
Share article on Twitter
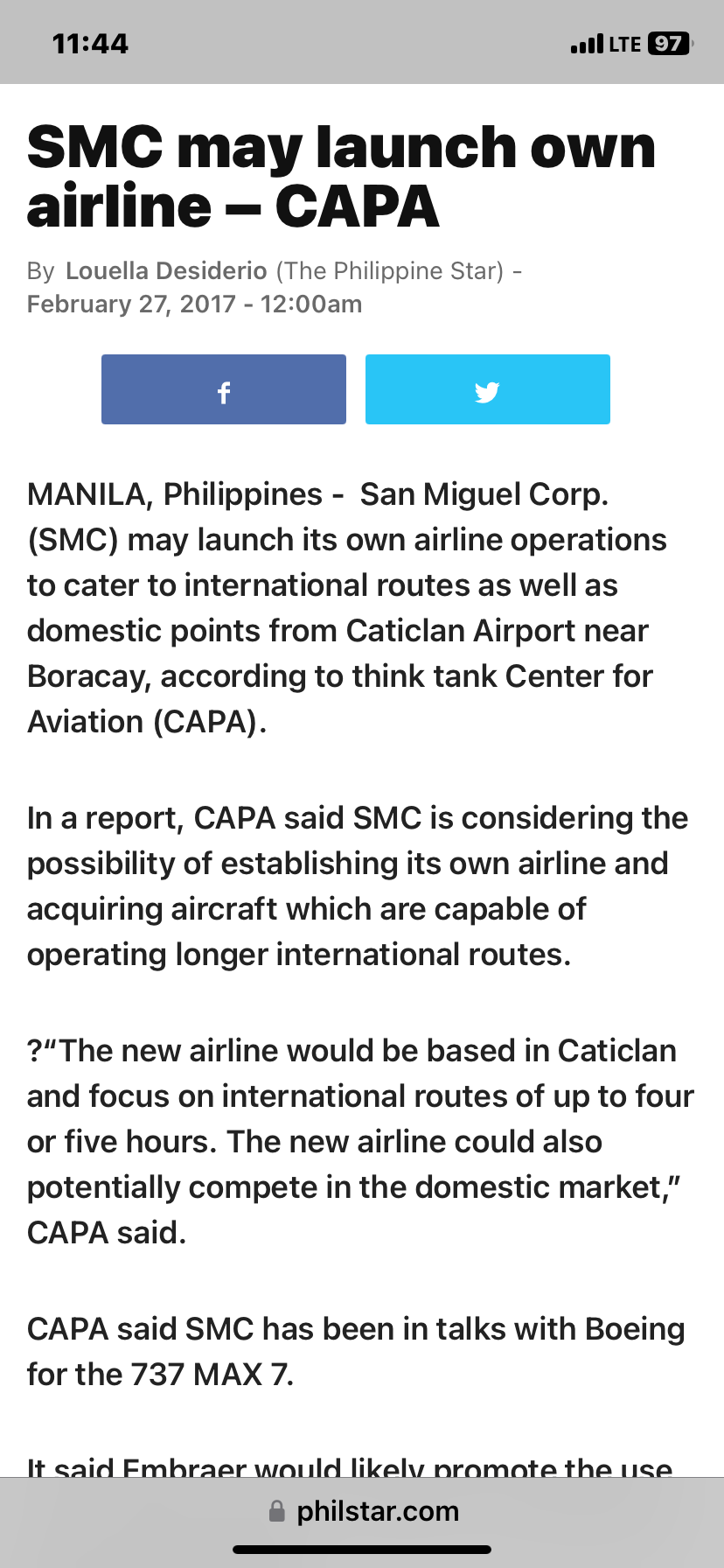click(487, 389)
